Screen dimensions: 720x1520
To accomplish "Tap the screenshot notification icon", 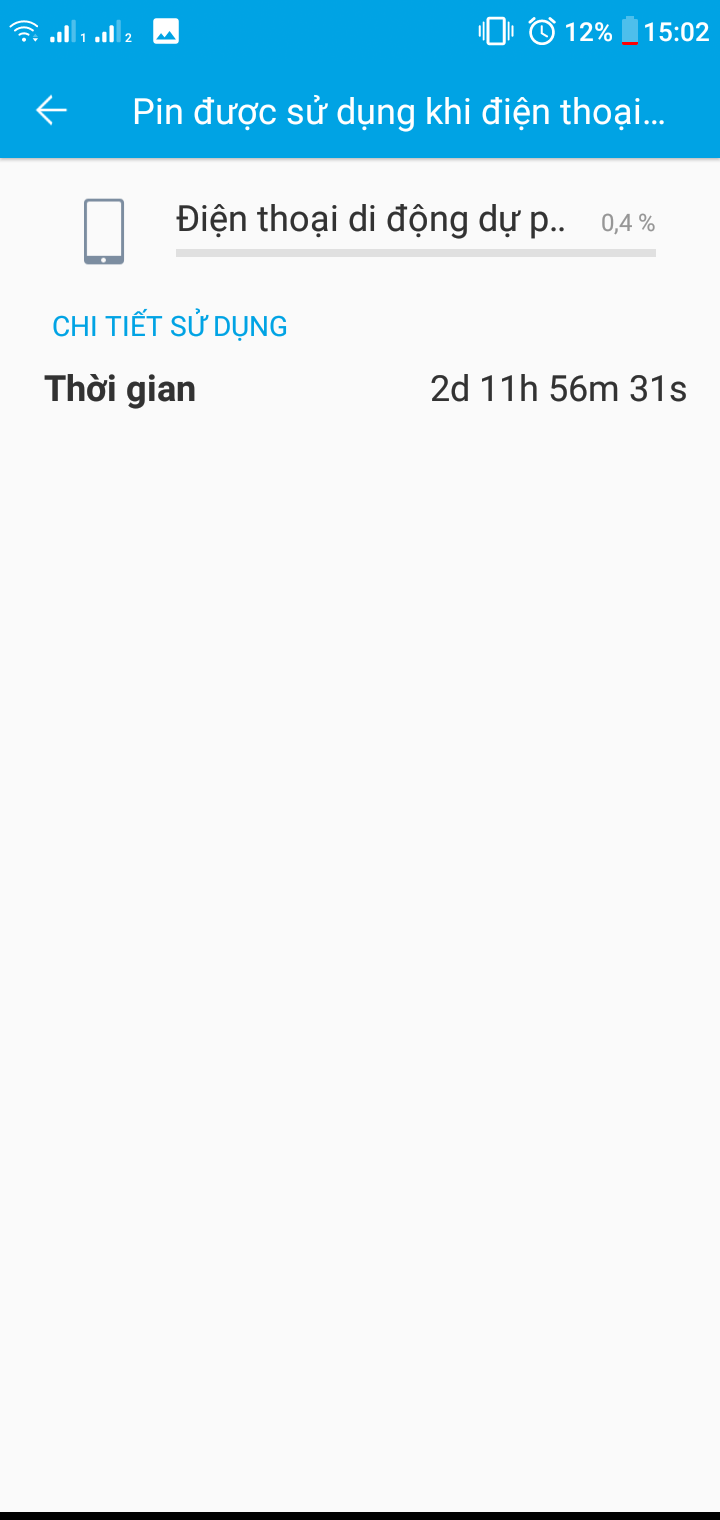I will [x=166, y=30].
